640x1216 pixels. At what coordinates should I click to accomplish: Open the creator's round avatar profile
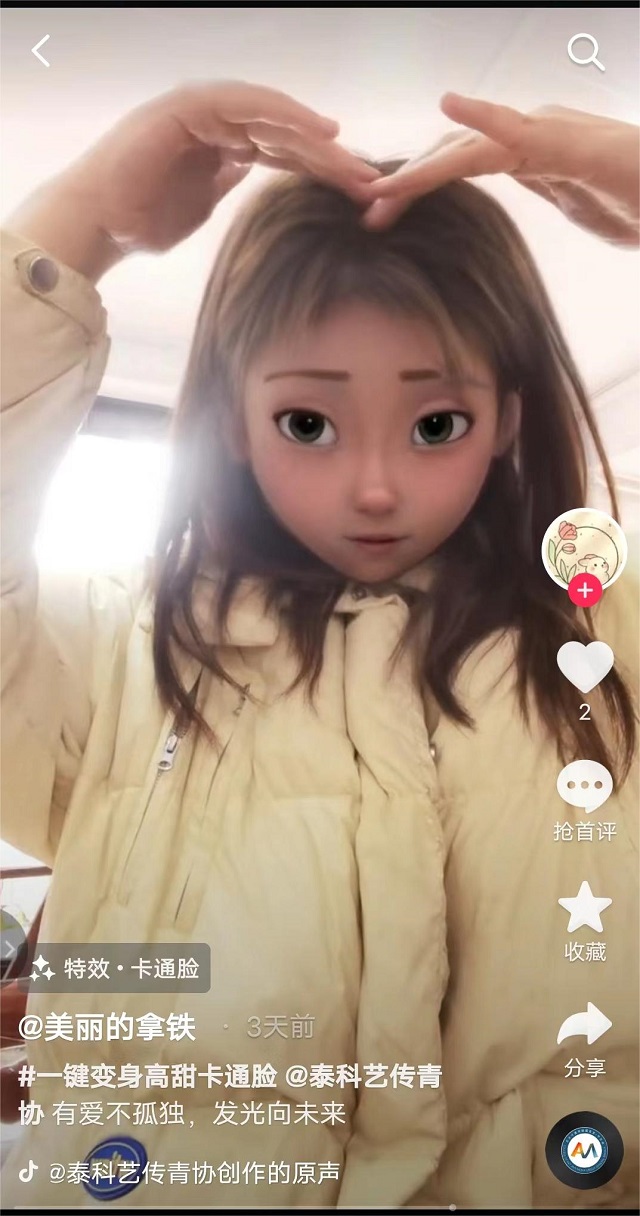coord(584,548)
